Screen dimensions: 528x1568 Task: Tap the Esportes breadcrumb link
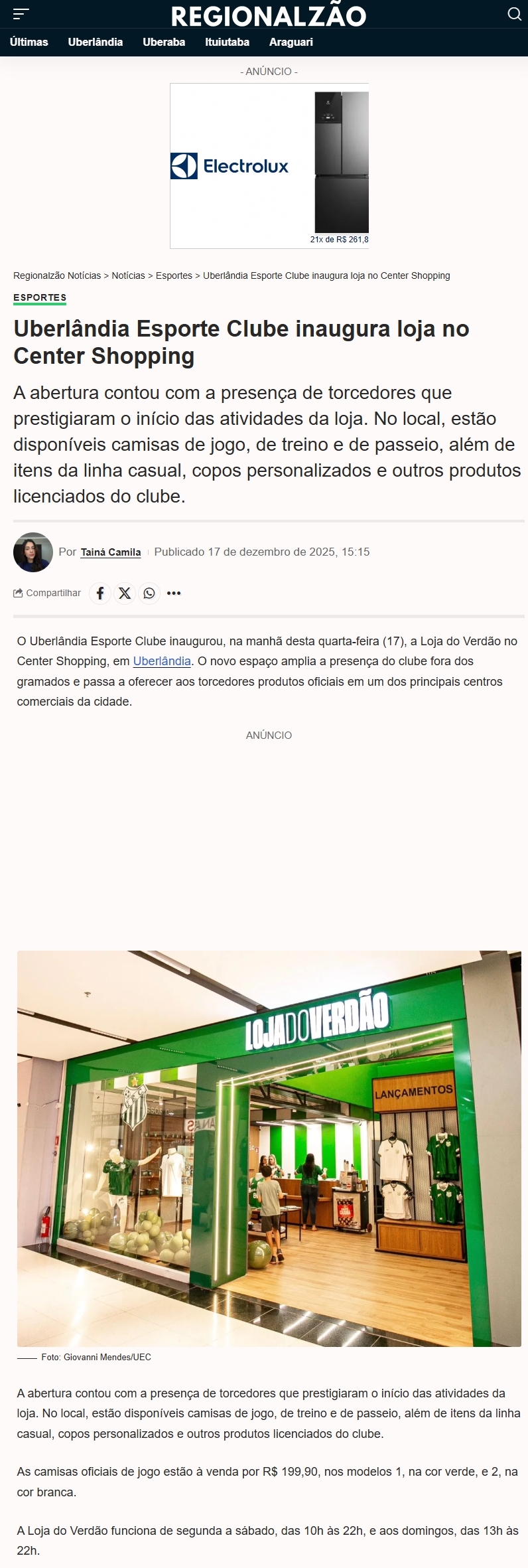click(174, 275)
